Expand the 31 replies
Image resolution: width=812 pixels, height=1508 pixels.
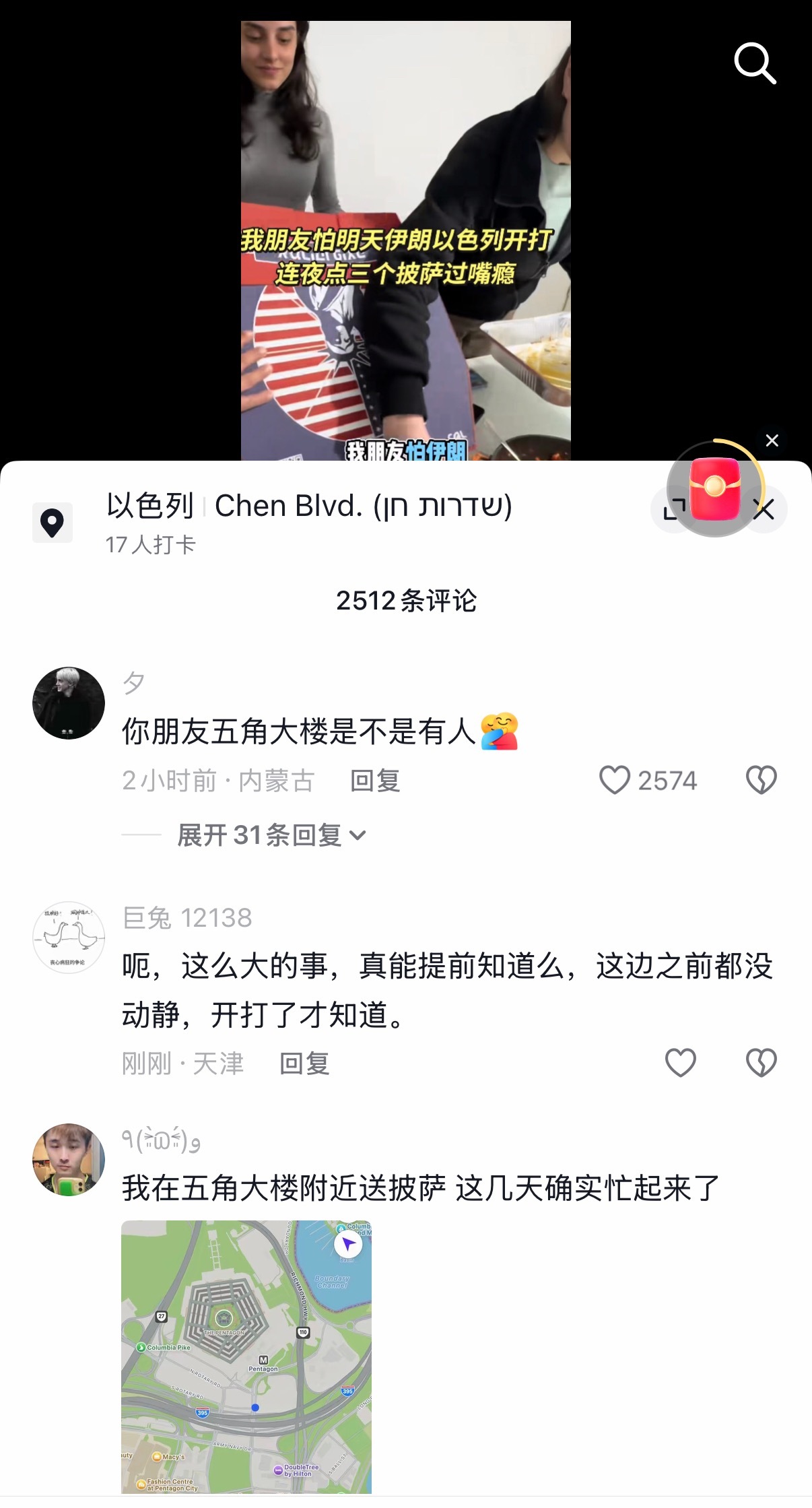(x=271, y=835)
